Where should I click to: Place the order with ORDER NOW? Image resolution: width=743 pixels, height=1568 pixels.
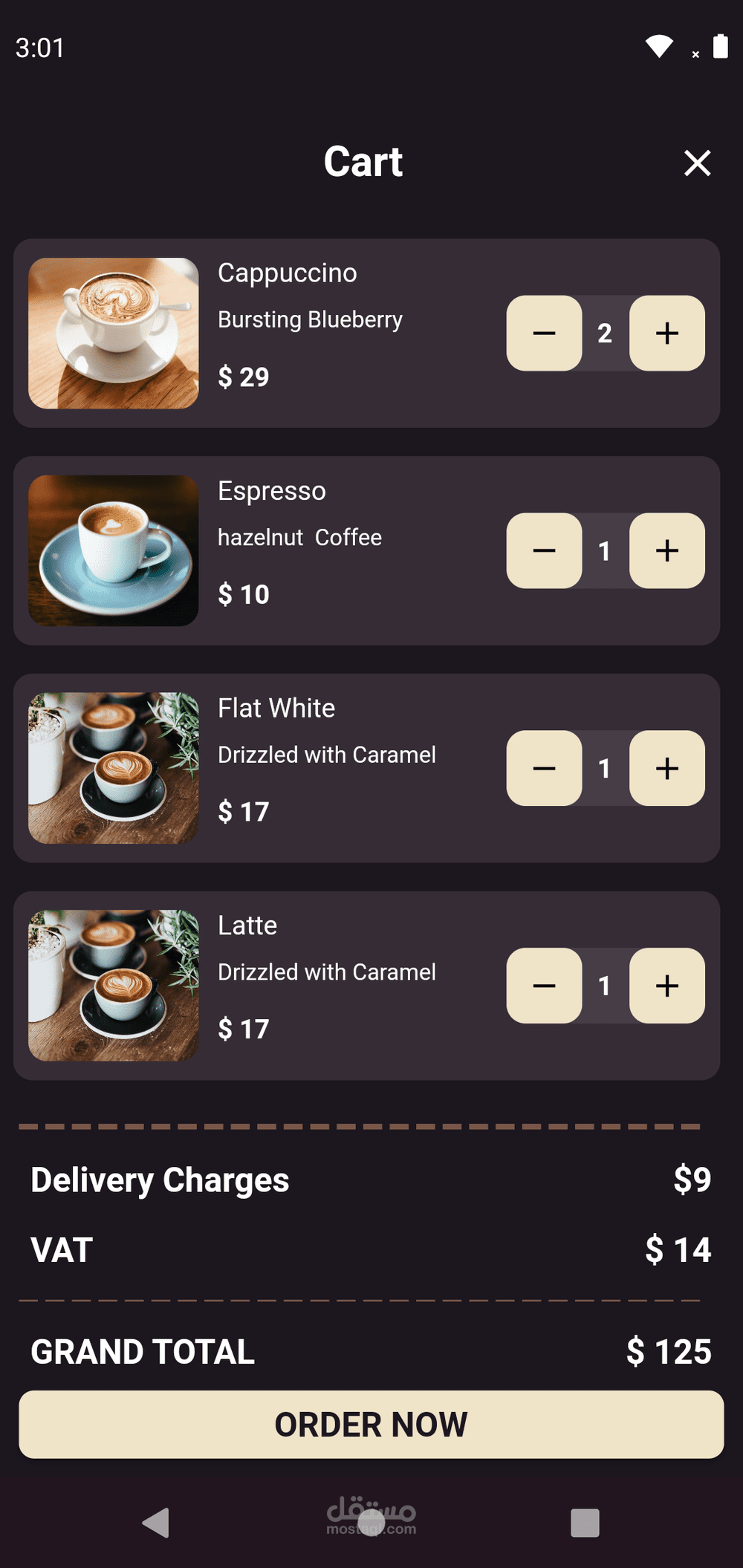pos(371,1424)
